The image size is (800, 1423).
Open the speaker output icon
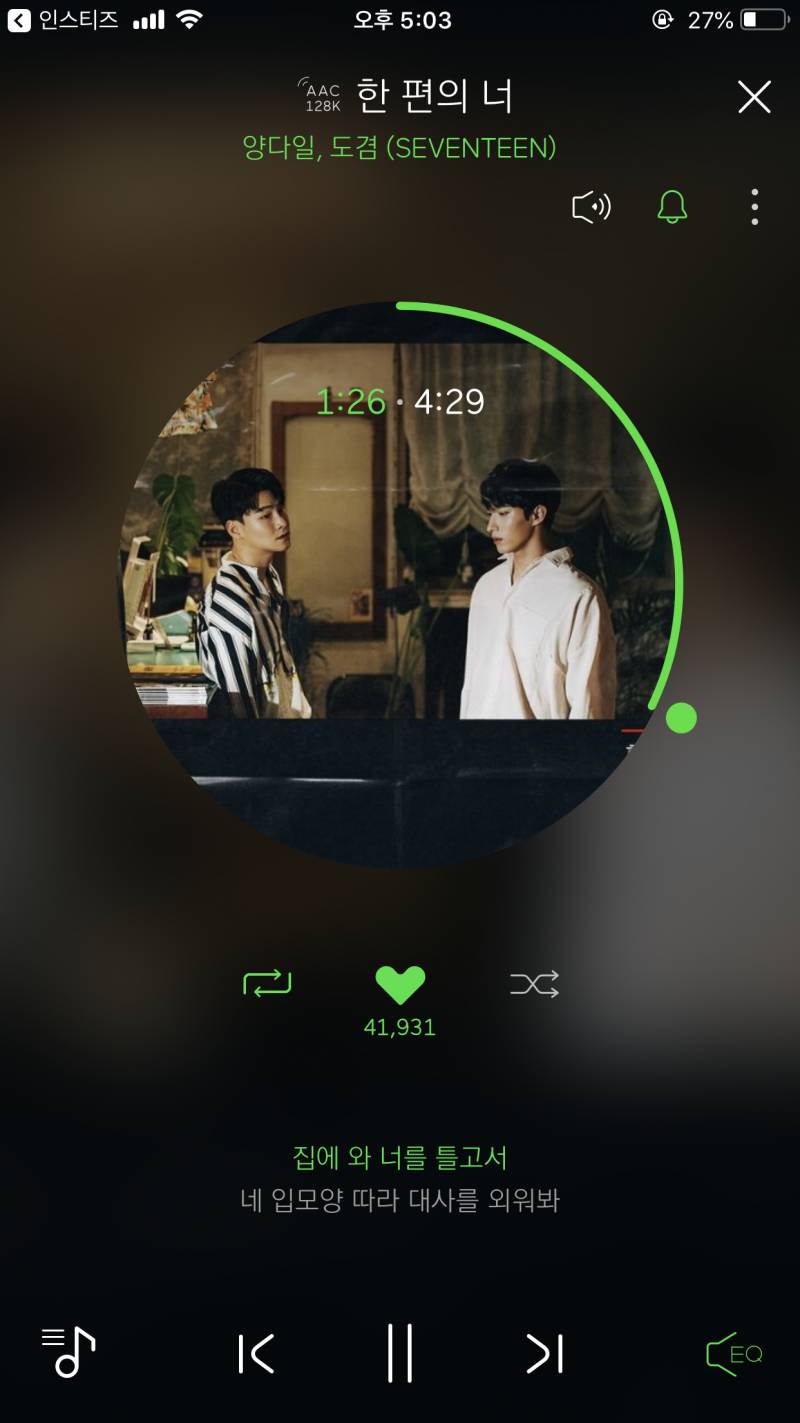[591, 207]
